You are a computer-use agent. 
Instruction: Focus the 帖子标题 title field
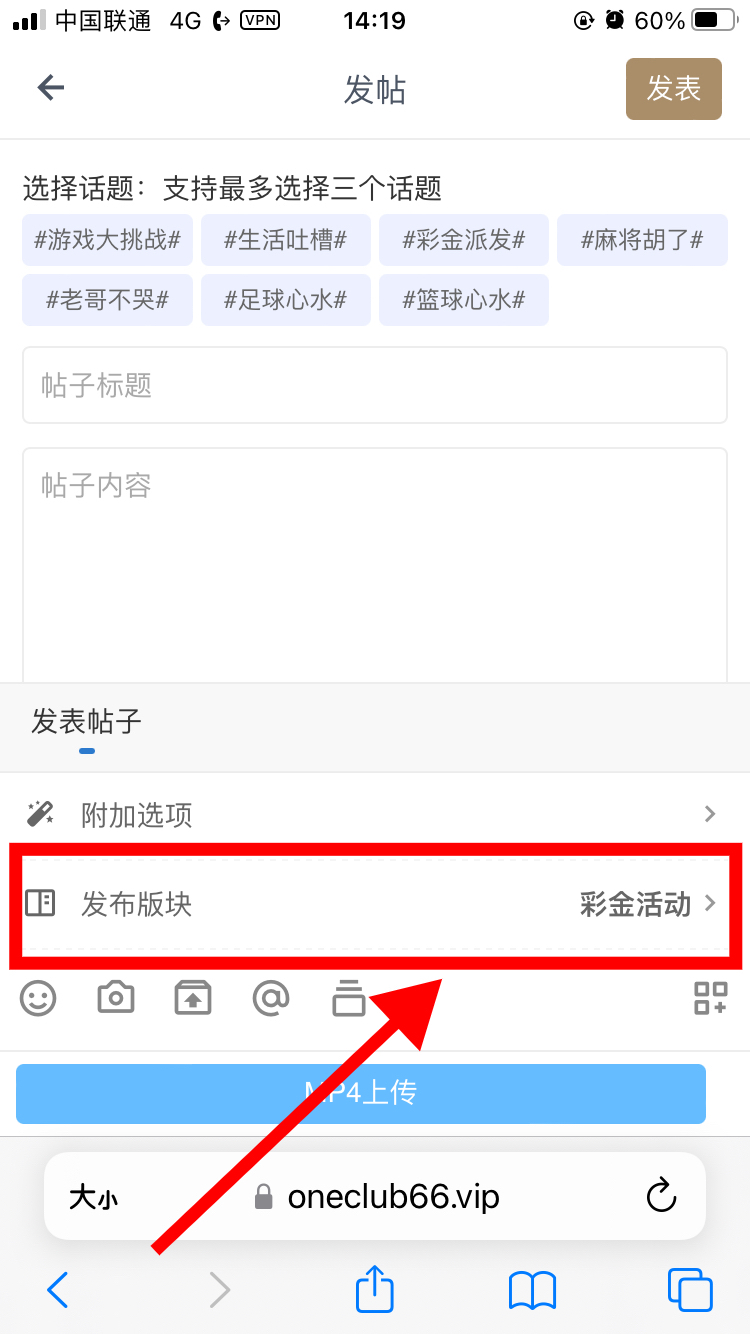374,385
